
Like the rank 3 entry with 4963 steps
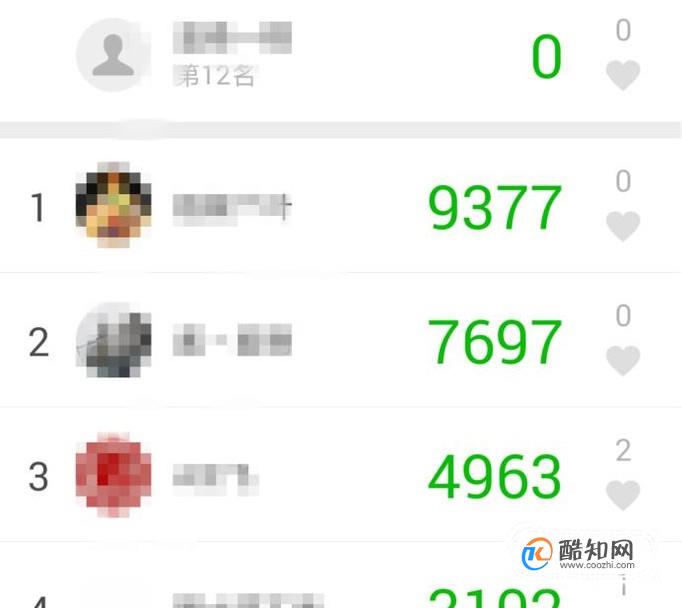(x=623, y=495)
